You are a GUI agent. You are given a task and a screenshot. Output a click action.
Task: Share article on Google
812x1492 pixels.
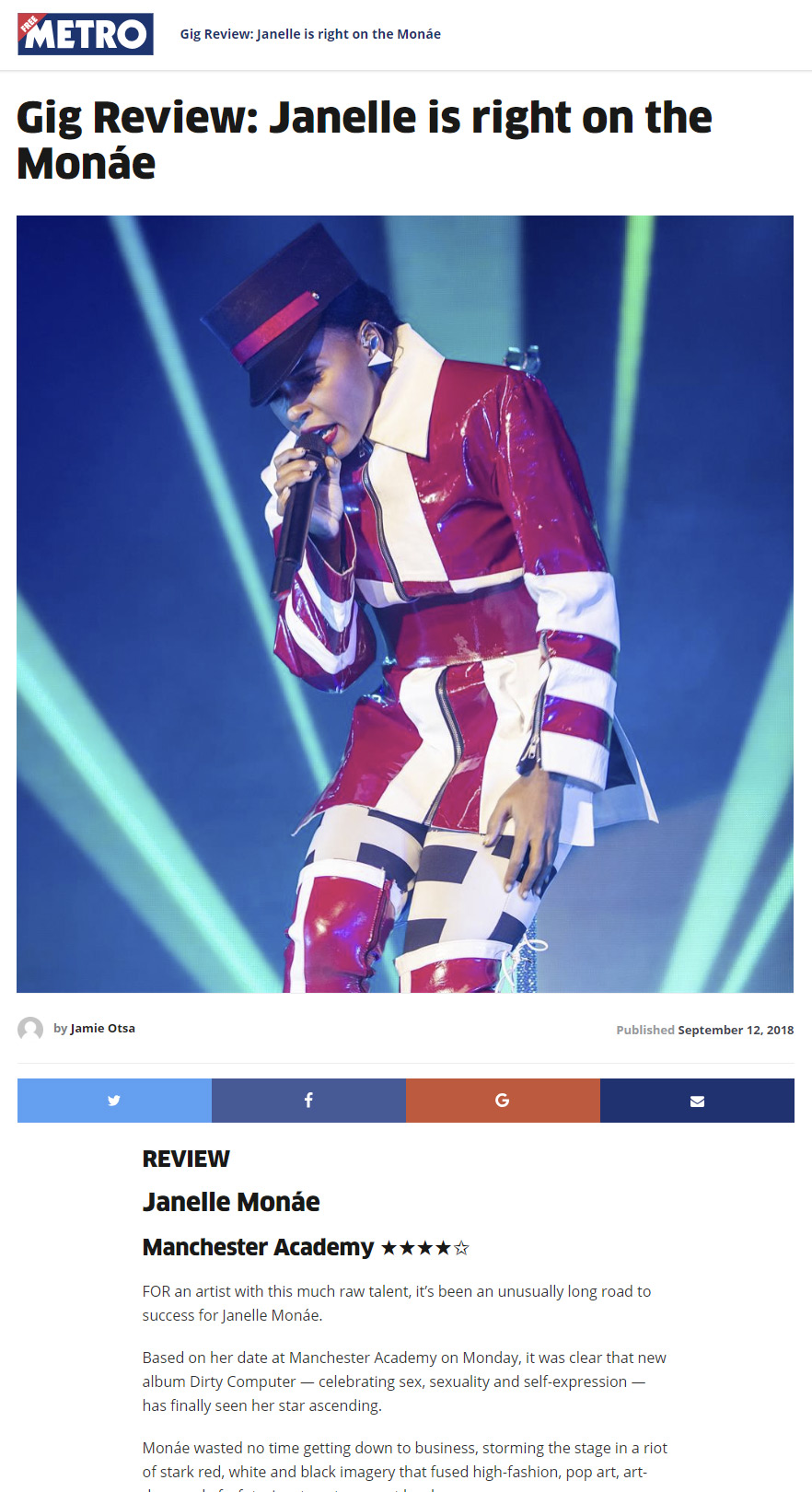click(x=503, y=1101)
